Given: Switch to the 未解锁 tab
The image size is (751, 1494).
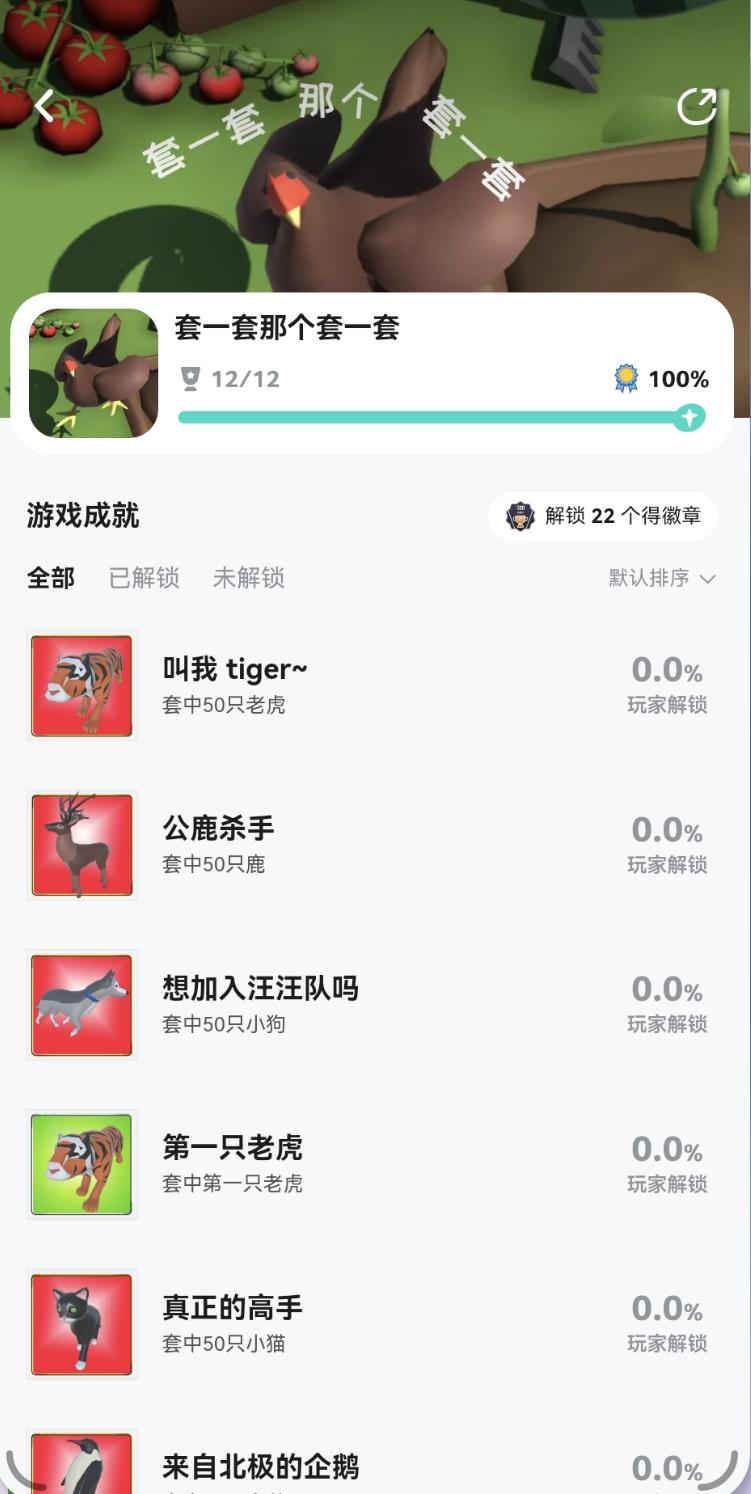Looking at the screenshot, I should [248, 578].
